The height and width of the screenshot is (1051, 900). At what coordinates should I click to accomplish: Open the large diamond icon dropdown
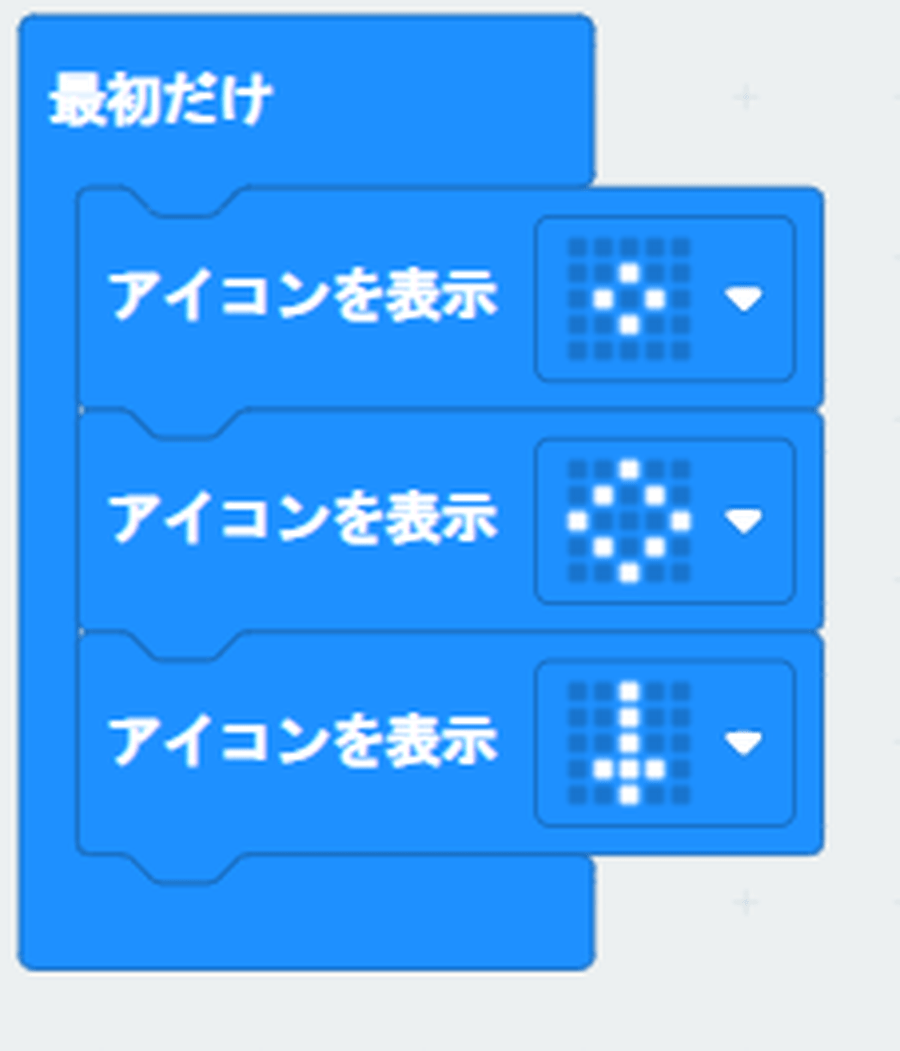744,520
